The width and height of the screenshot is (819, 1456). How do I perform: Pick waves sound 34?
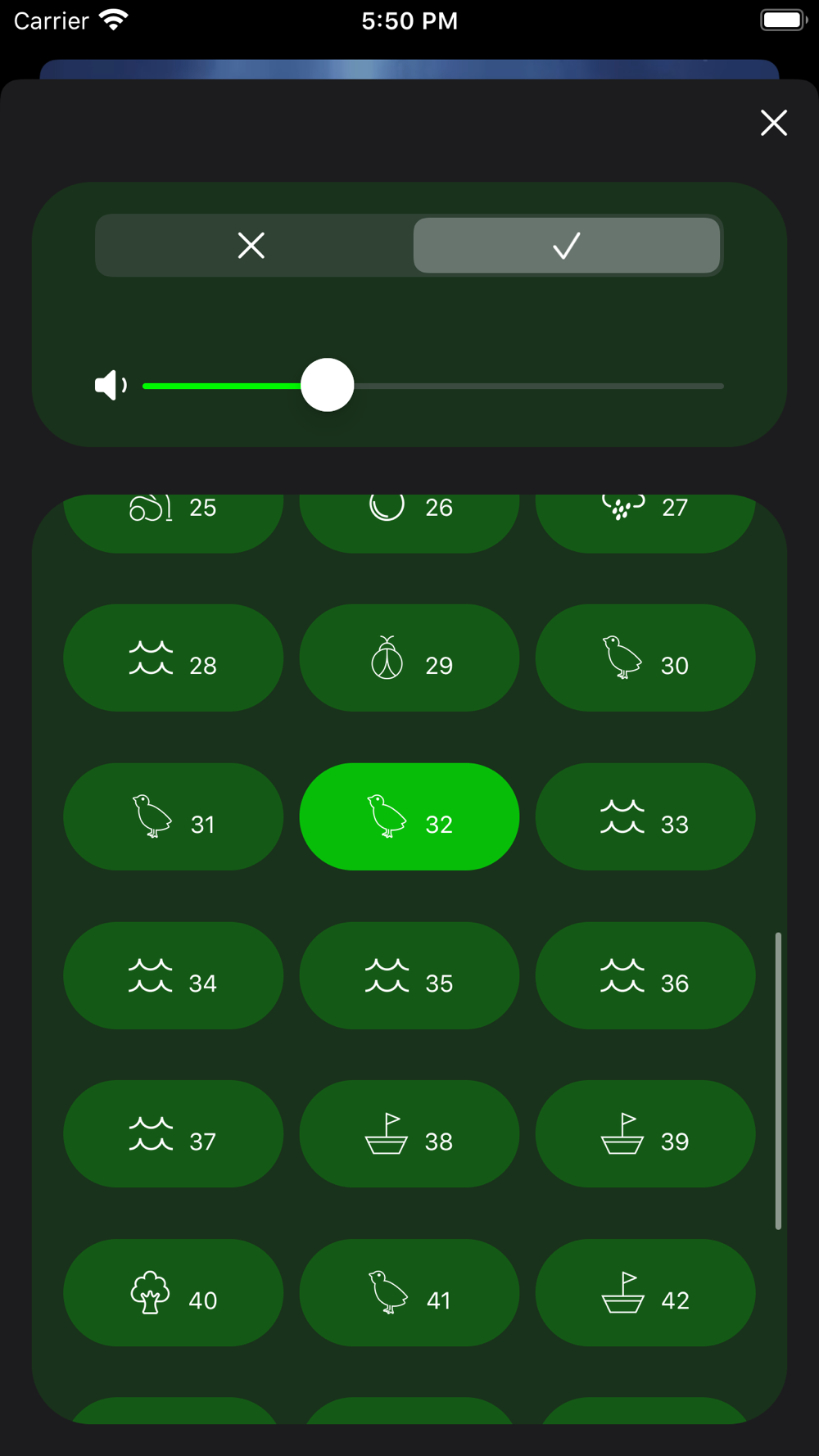point(174,975)
